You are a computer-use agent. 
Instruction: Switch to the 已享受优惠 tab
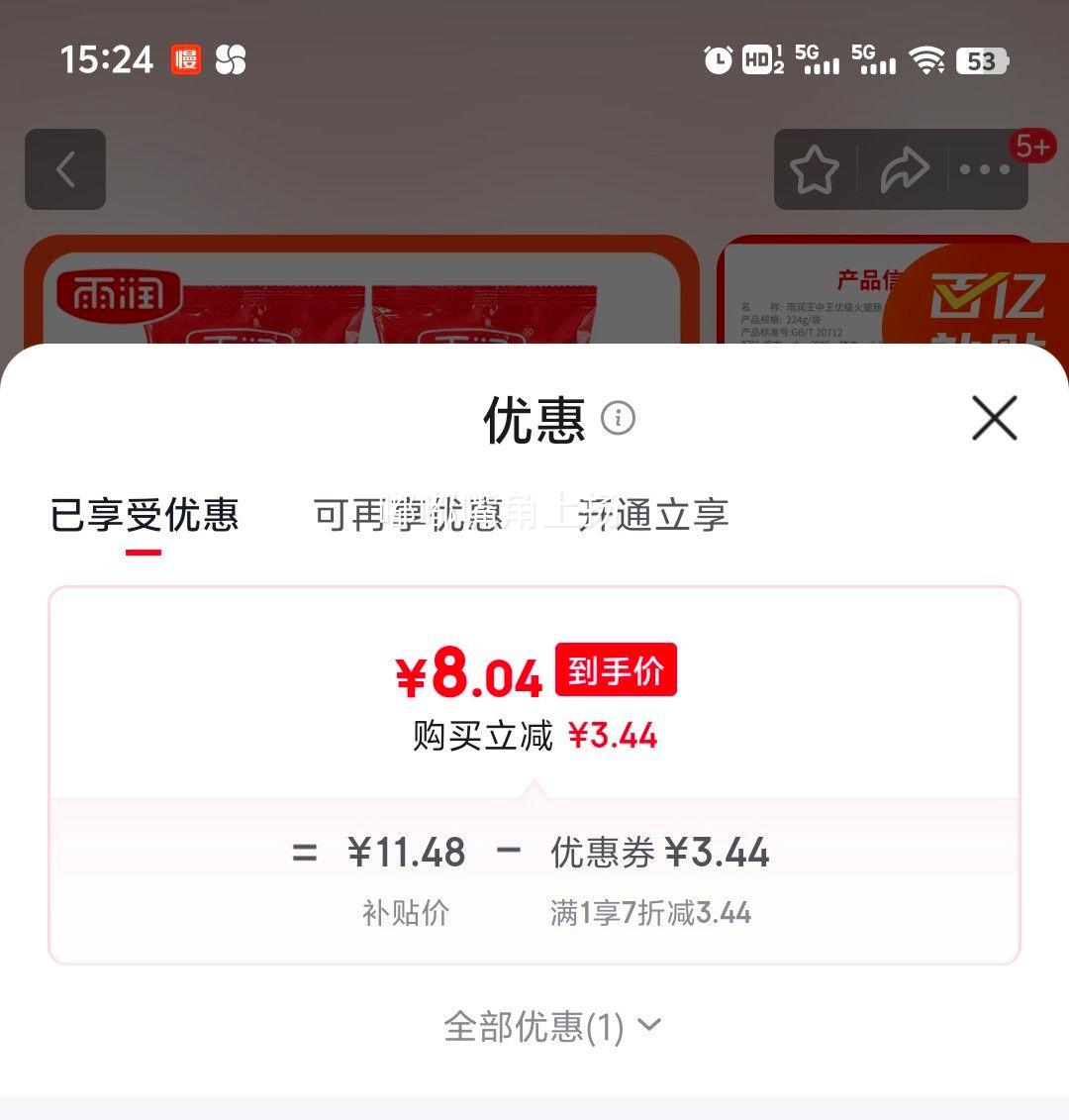145,516
